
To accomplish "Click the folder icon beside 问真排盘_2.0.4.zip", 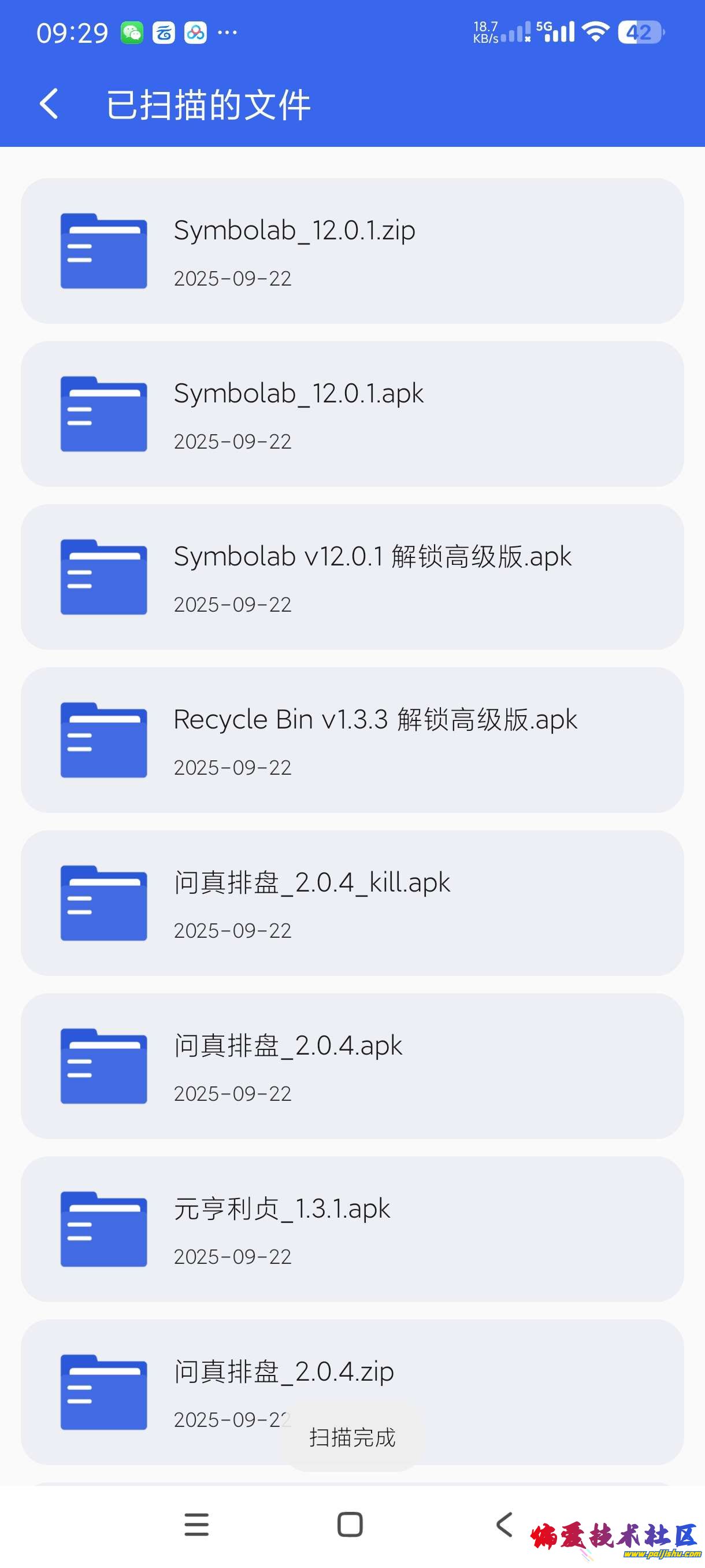I will pyautogui.click(x=103, y=1392).
